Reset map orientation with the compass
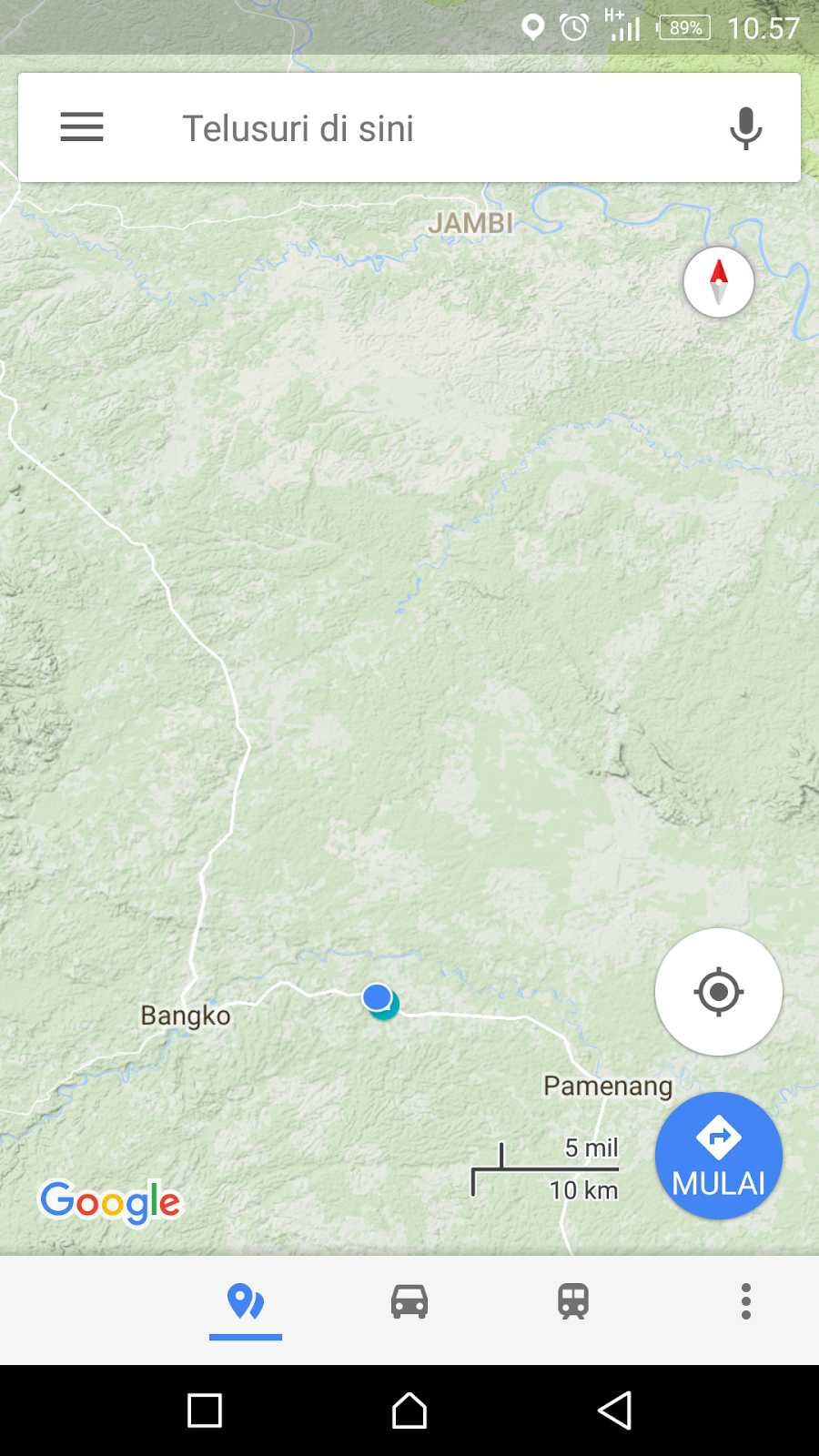The height and width of the screenshot is (1456, 819). pos(719,282)
